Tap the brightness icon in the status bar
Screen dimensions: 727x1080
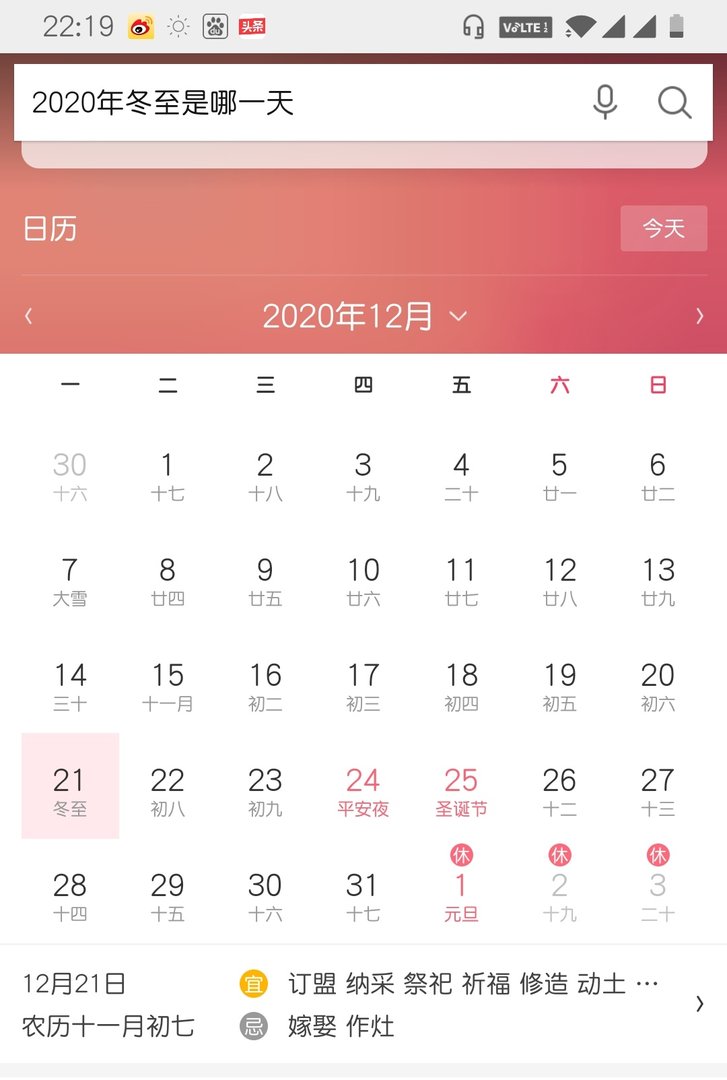click(177, 26)
